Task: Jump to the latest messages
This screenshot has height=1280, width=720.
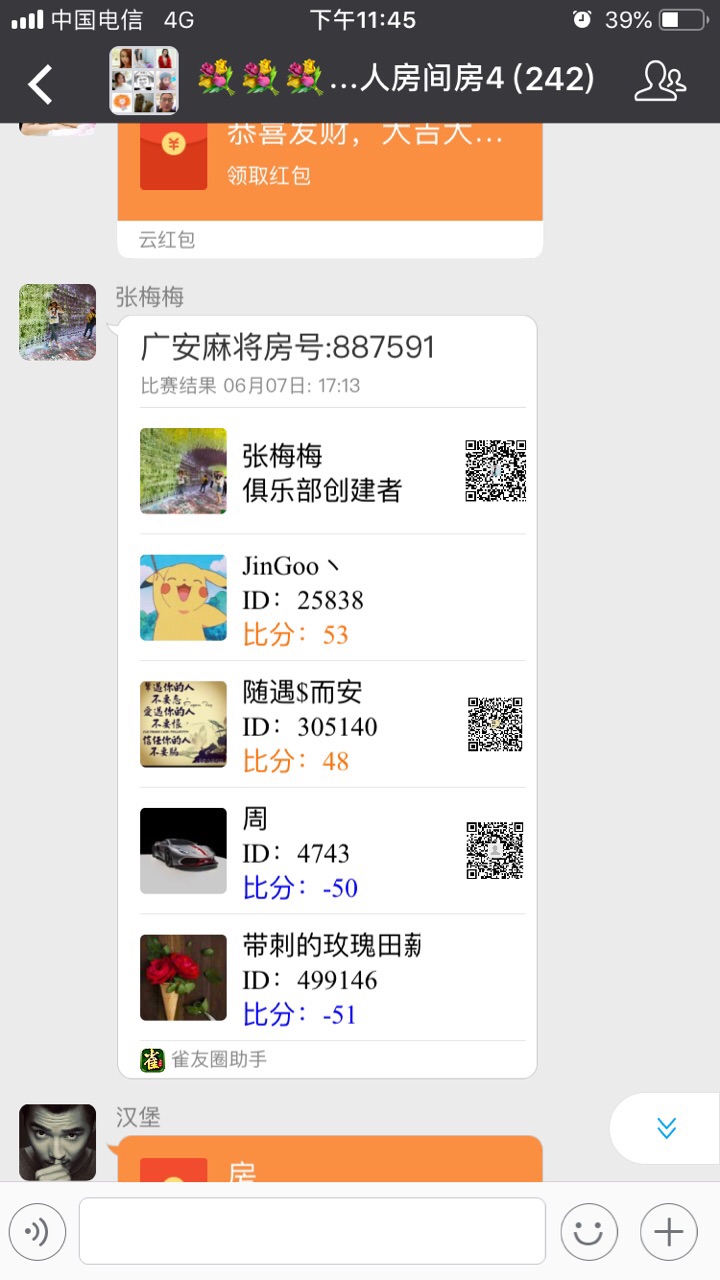Action: (x=666, y=1128)
